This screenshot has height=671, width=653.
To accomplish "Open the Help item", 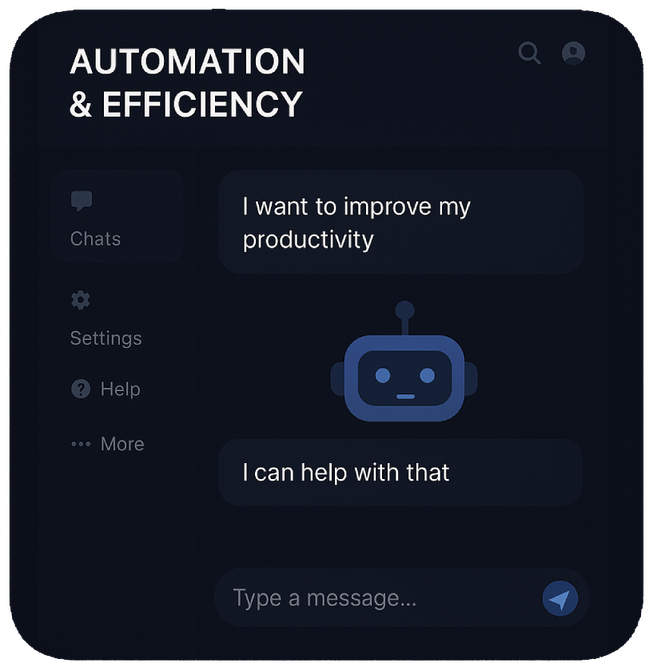I will 106,389.
